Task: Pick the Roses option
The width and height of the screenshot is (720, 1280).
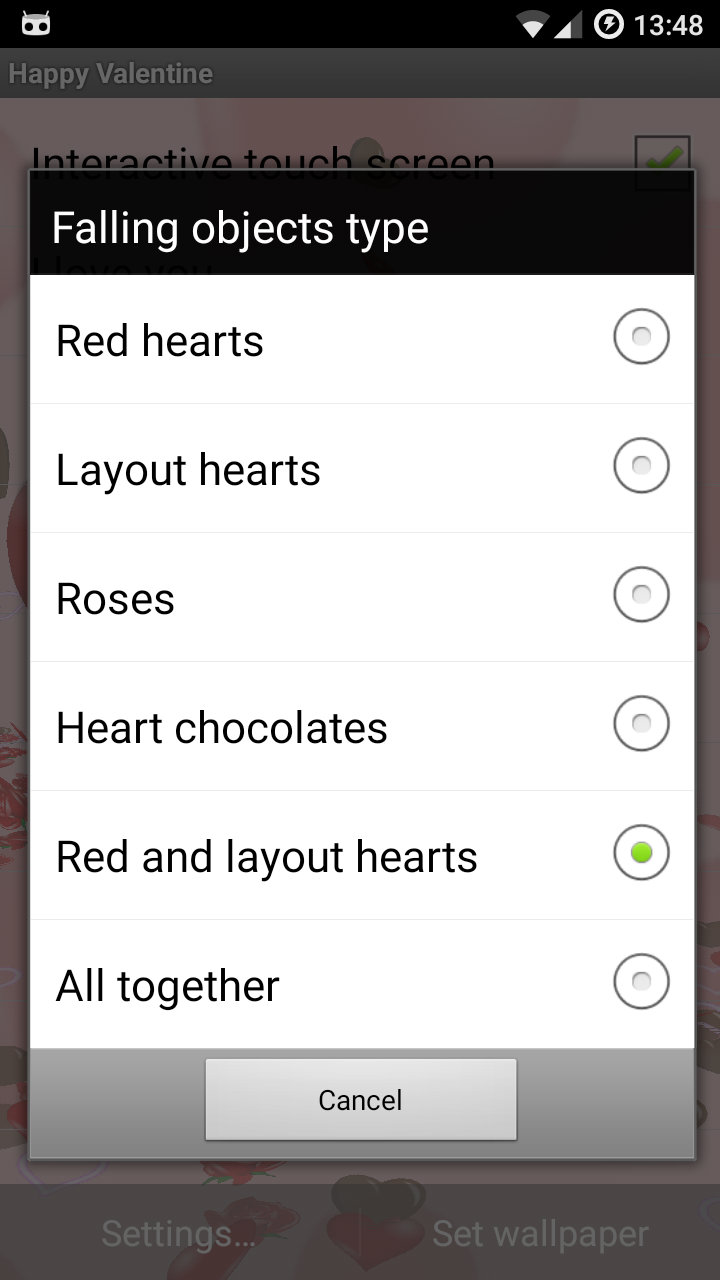Action: tap(362, 598)
